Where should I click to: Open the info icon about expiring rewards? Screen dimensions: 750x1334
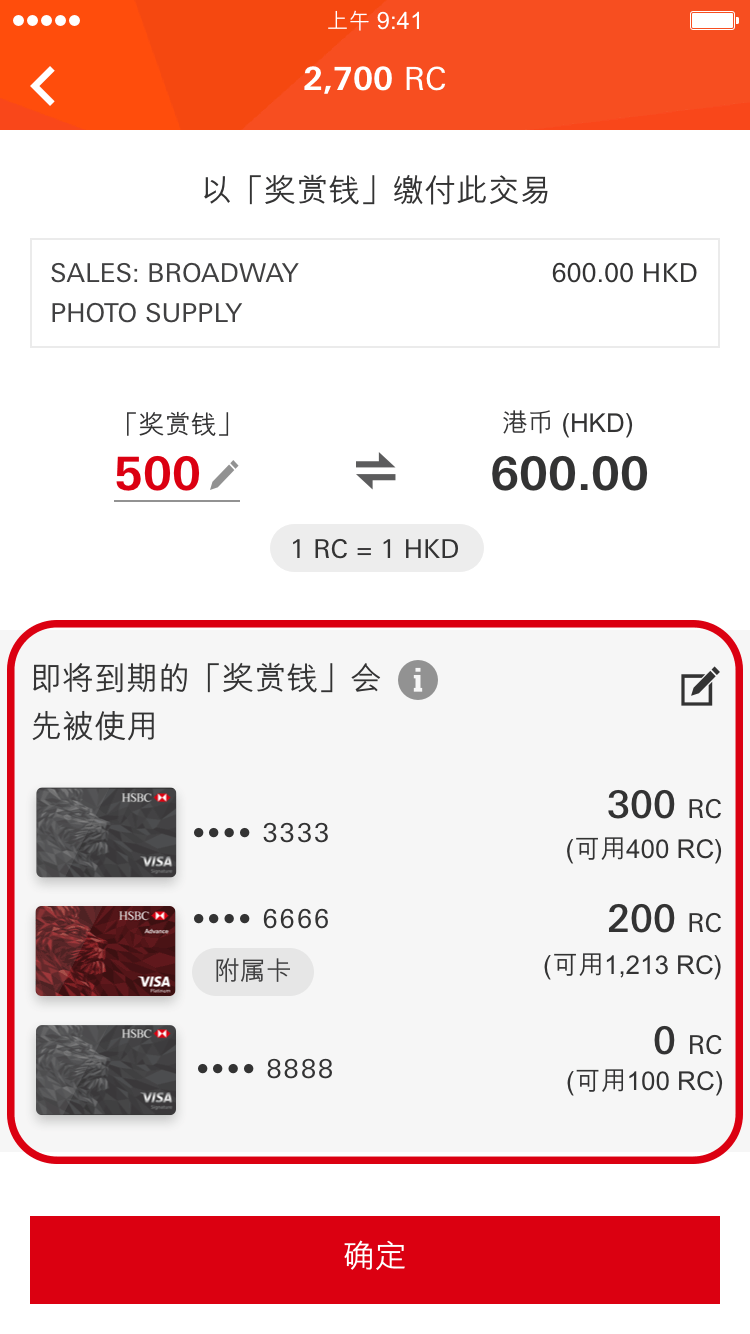[x=418, y=680]
